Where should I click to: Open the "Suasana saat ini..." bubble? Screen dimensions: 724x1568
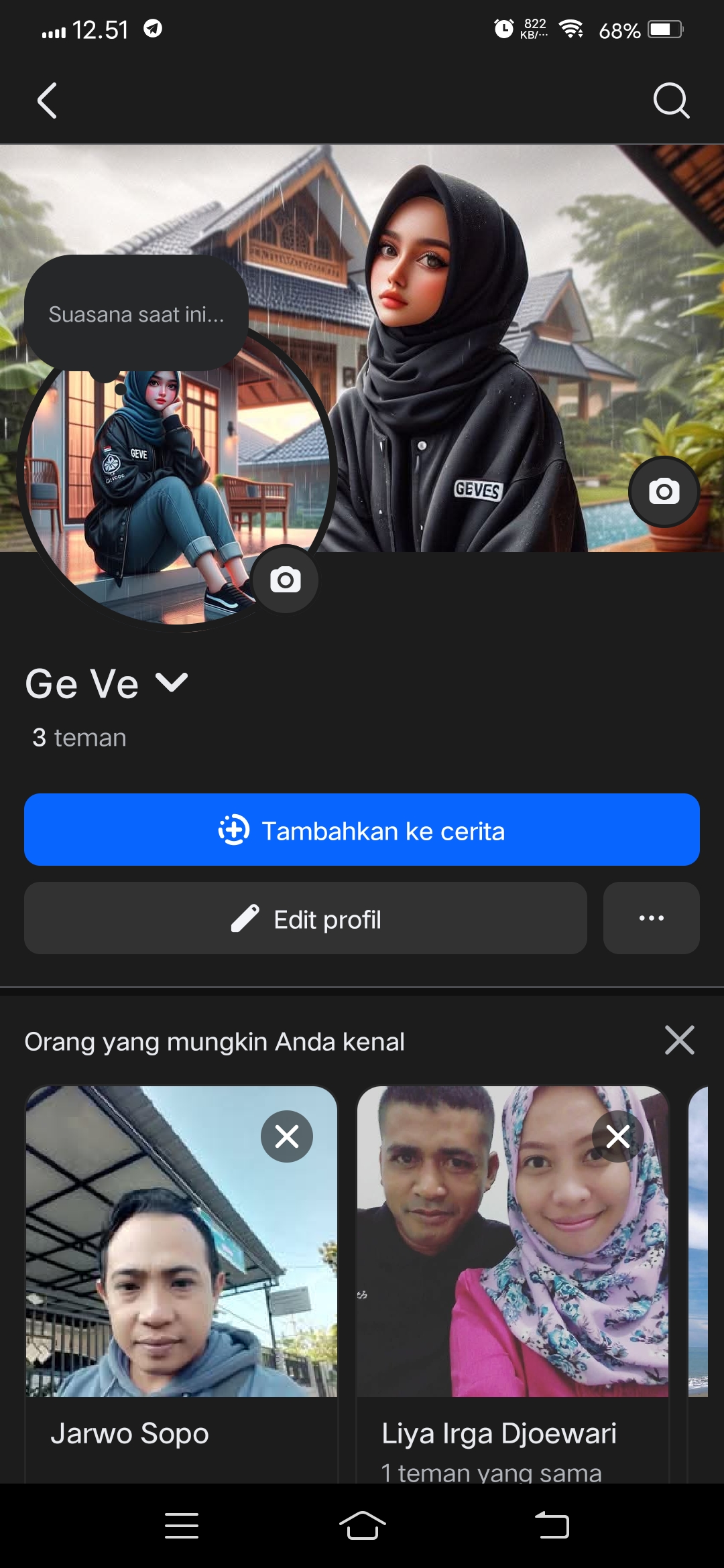coord(136,314)
